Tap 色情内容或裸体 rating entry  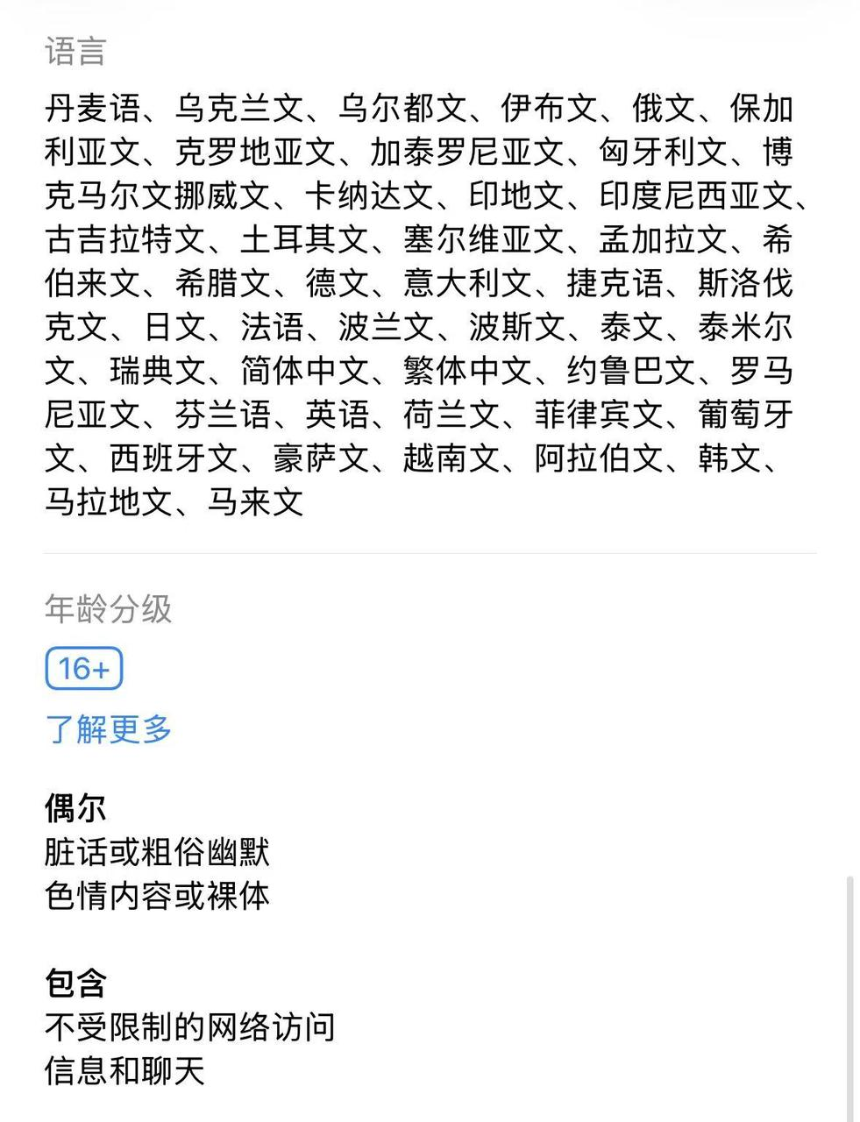[158, 898]
